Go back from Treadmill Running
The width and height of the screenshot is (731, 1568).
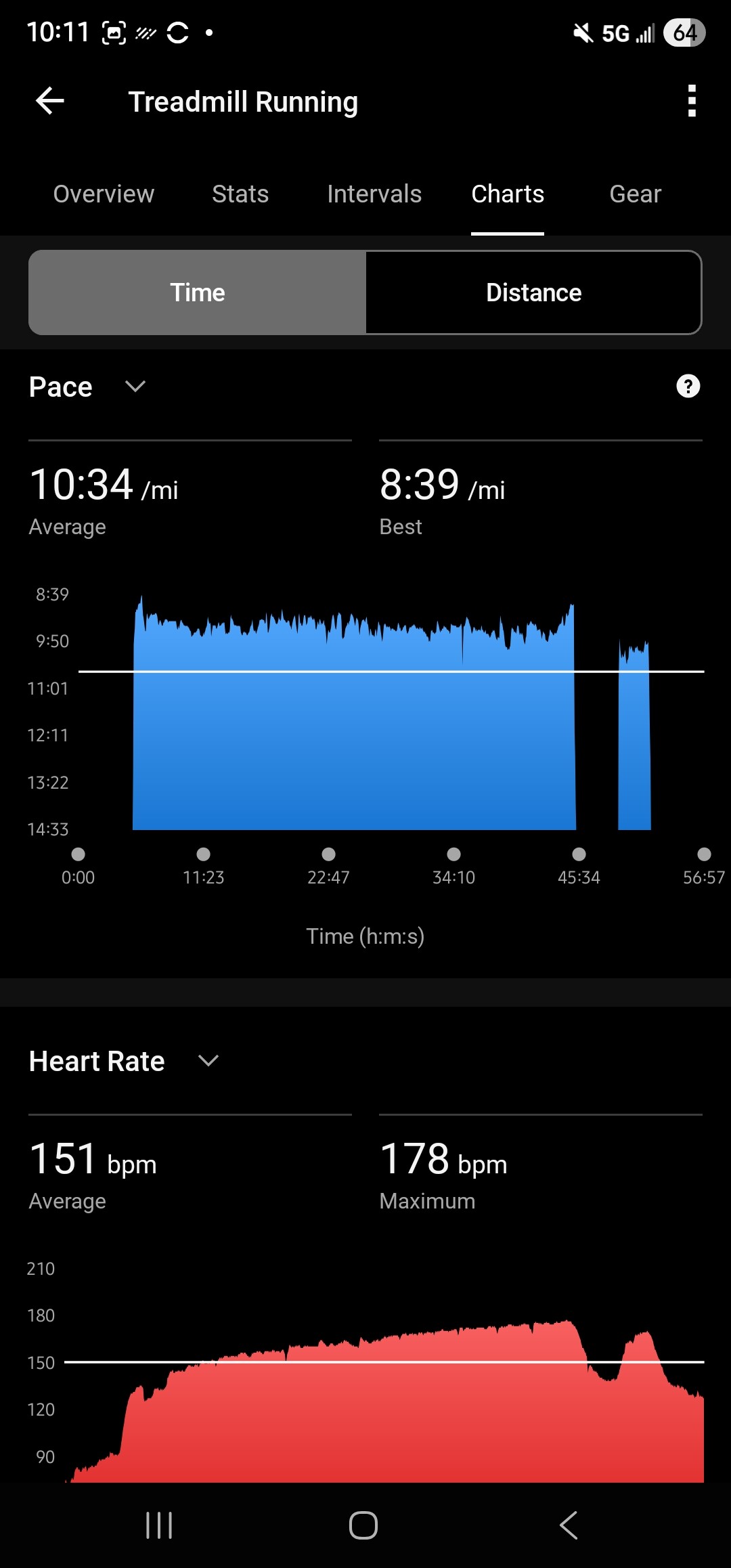pyautogui.click(x=50, y=102)
